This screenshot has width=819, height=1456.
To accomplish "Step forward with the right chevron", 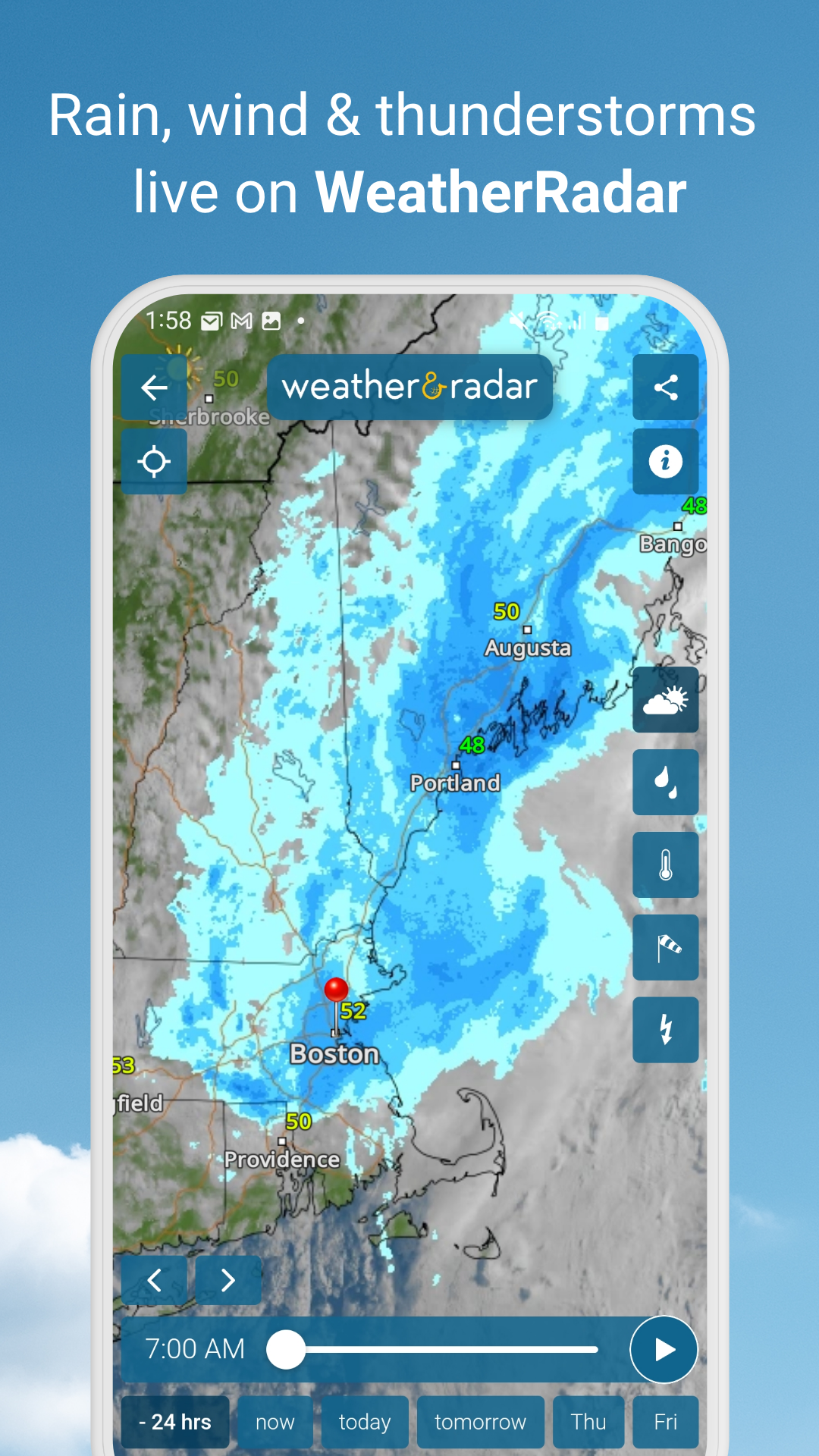I will click(228, 1279).
